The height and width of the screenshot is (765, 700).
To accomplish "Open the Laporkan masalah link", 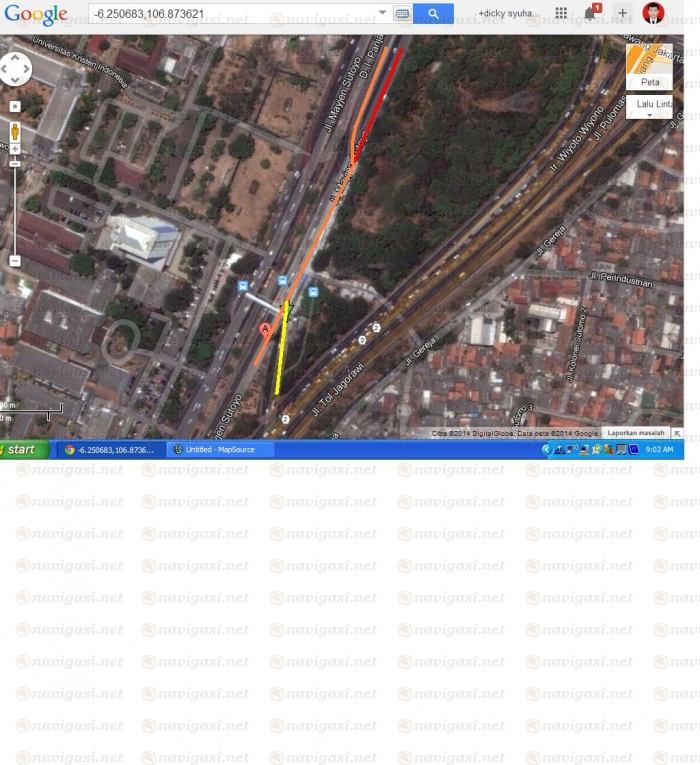I will 636,433.
